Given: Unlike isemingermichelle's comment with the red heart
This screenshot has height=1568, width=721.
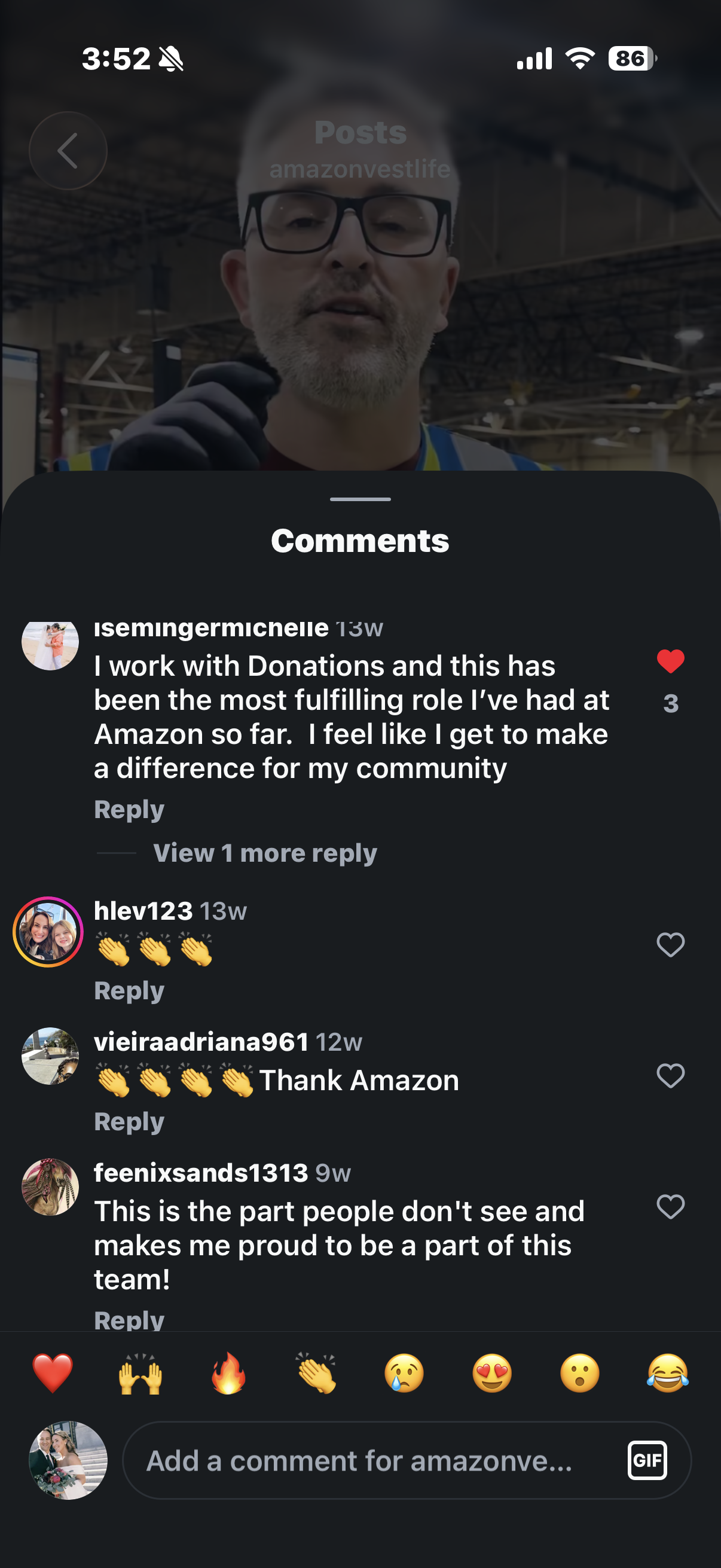Looking at the screenshot, I should tap(671, 661).
